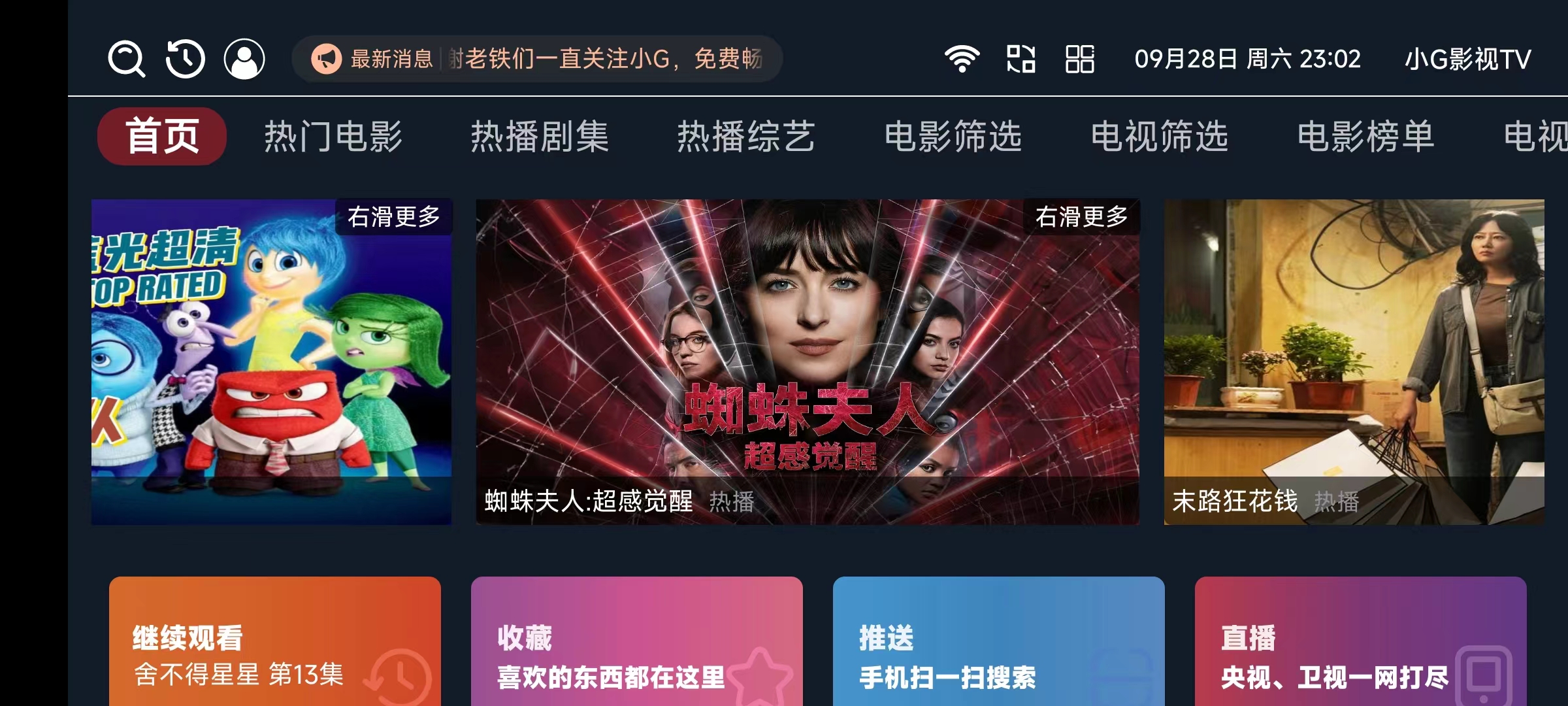Viewport: 1568px width, 706px height.
Task: Open the search icon
Action: point(127,59)
